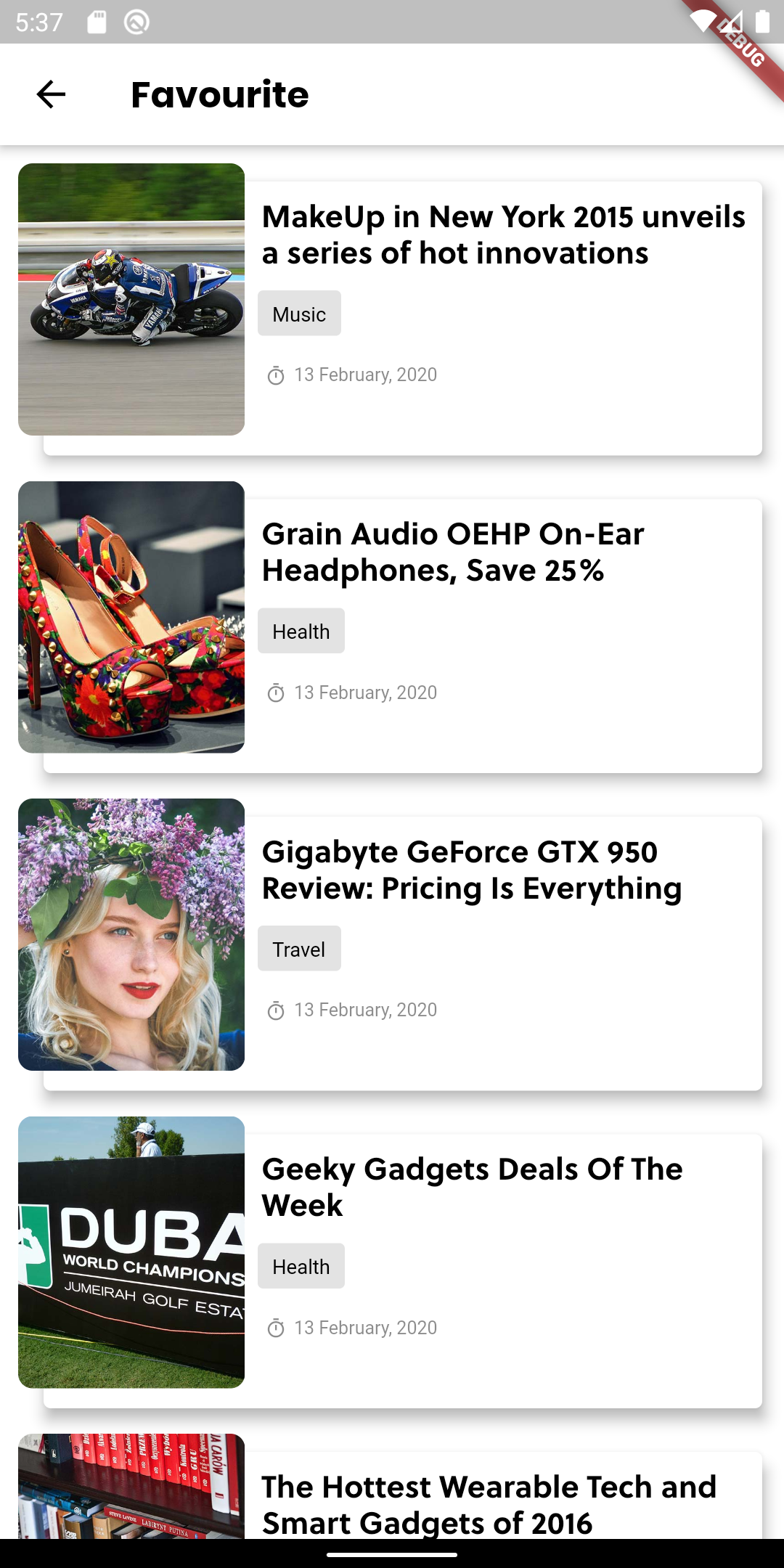The image size is (784, 1568).
Task: Open the Gigabyte GeForce GTX 950 Review
Action: click(x=472, y=870)
